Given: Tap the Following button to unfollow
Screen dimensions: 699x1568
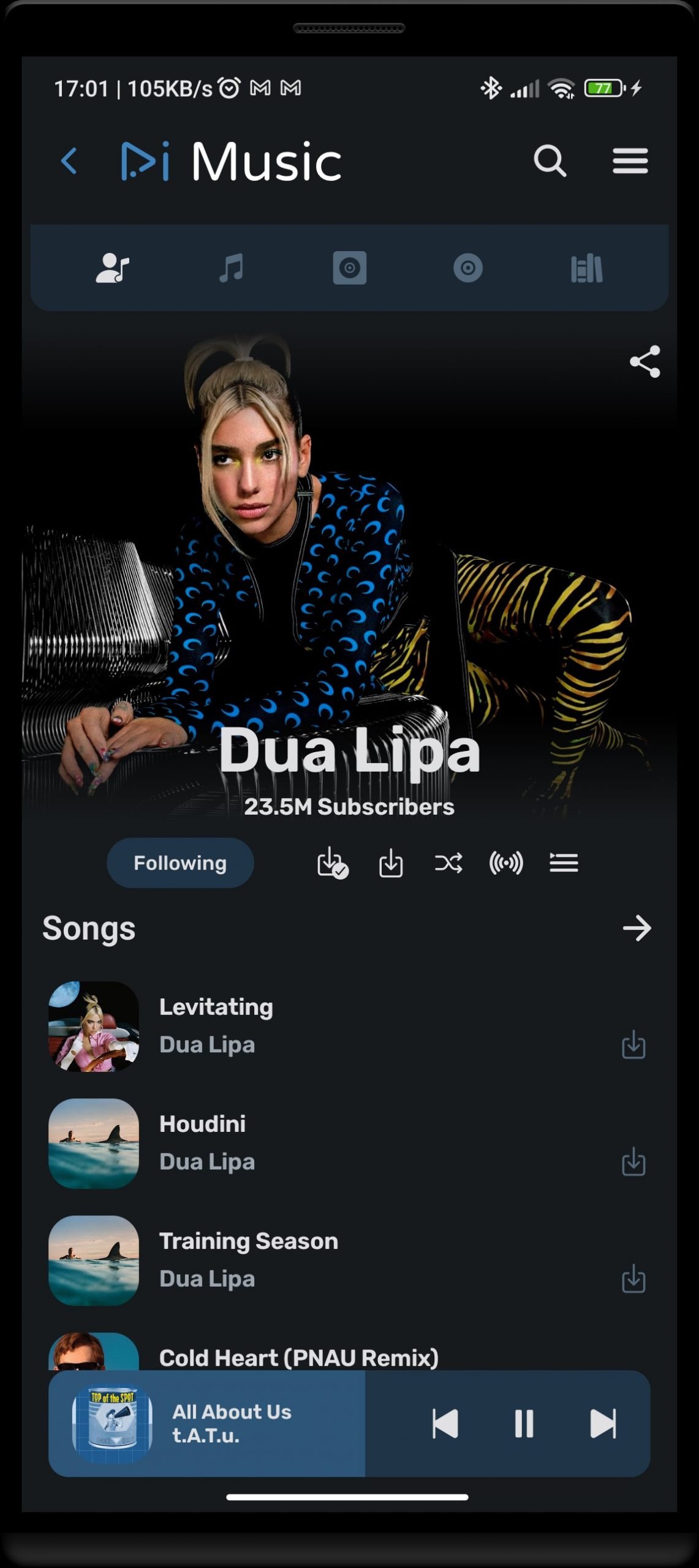Looking at the screenshot, I should tap(180, 862).
